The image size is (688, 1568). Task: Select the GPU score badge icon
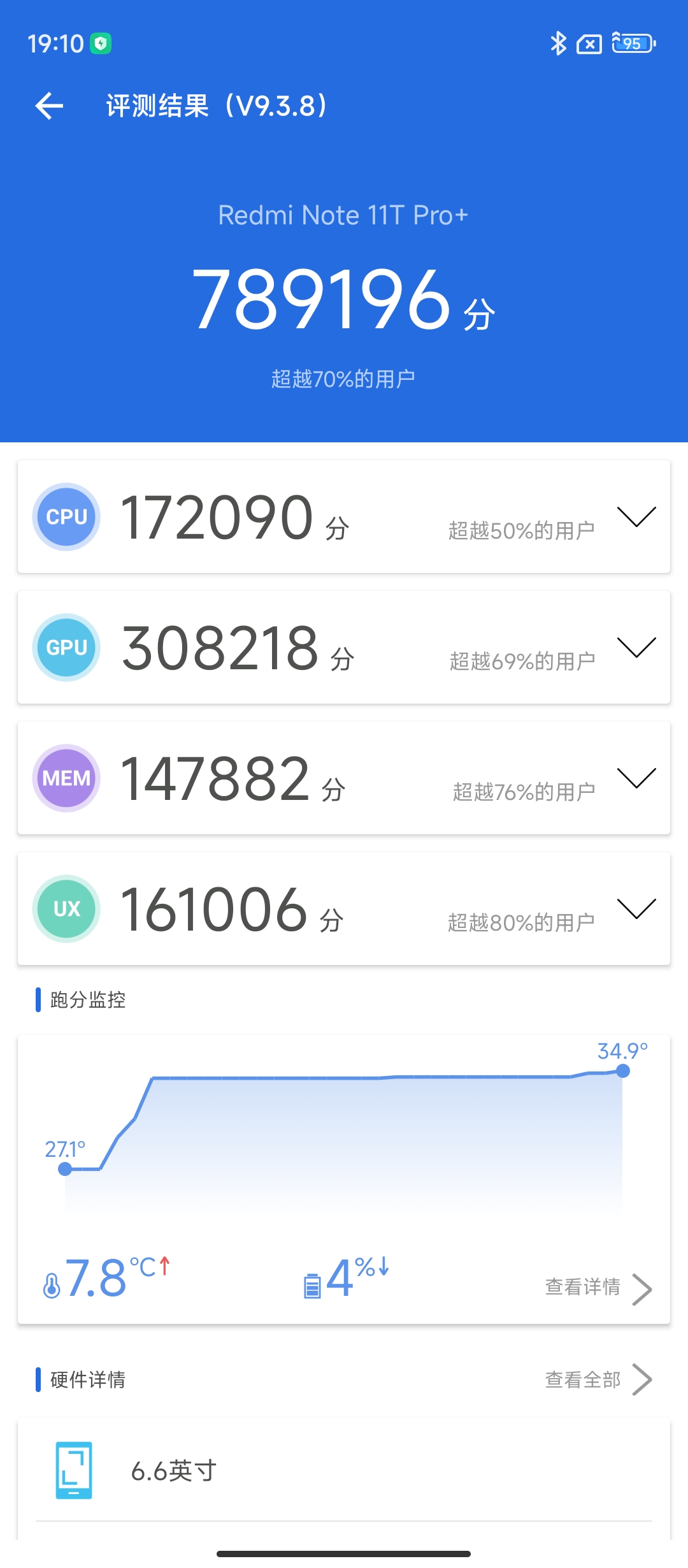point(66,647)
